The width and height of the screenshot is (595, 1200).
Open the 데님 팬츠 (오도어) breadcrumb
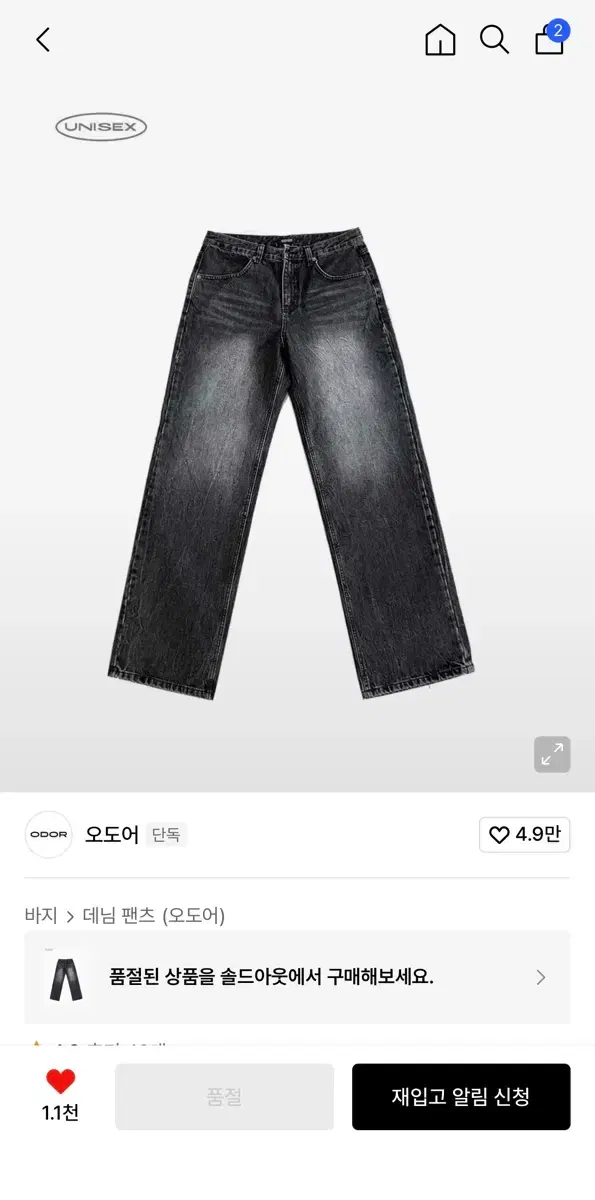coord(154,915)
